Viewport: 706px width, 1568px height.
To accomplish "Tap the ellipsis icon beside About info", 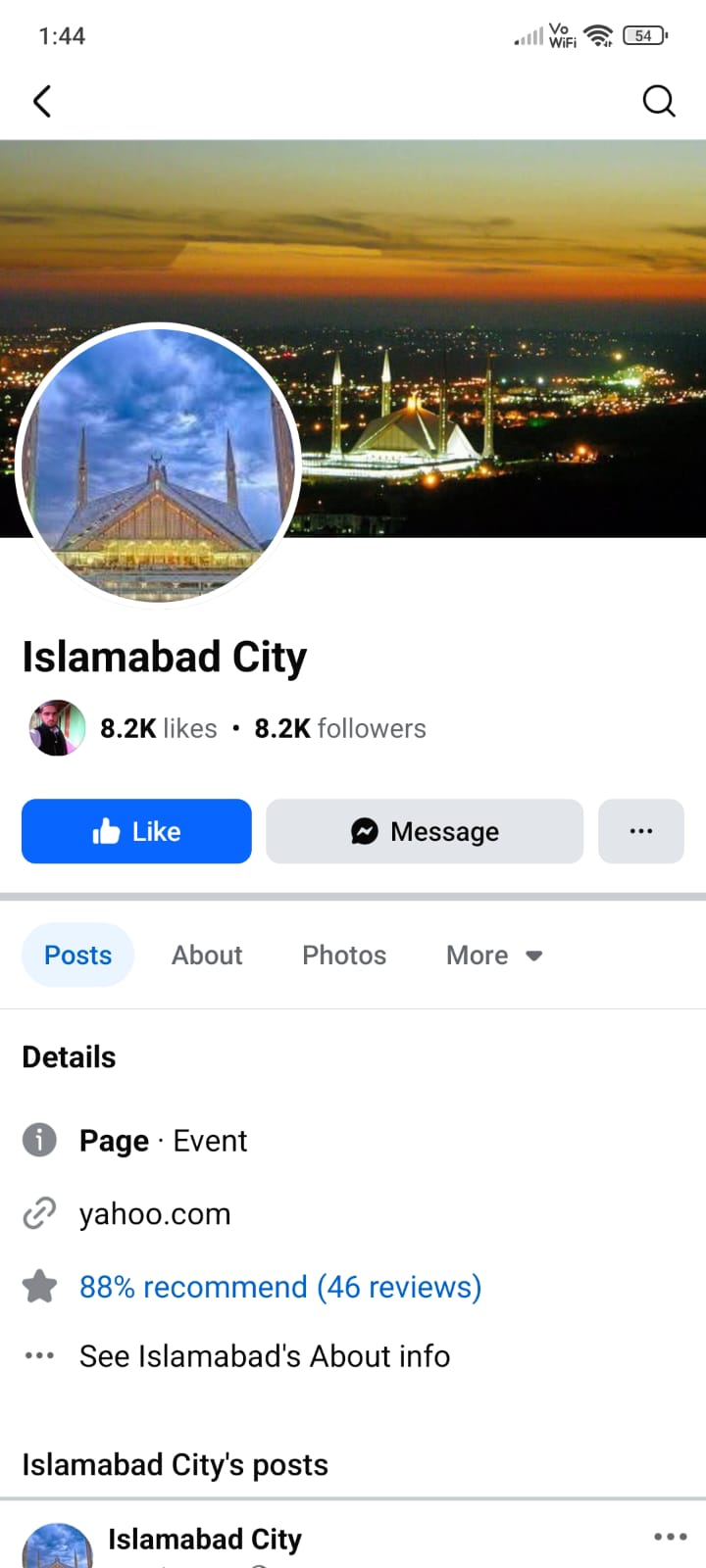I will (x=39, y=1355).
